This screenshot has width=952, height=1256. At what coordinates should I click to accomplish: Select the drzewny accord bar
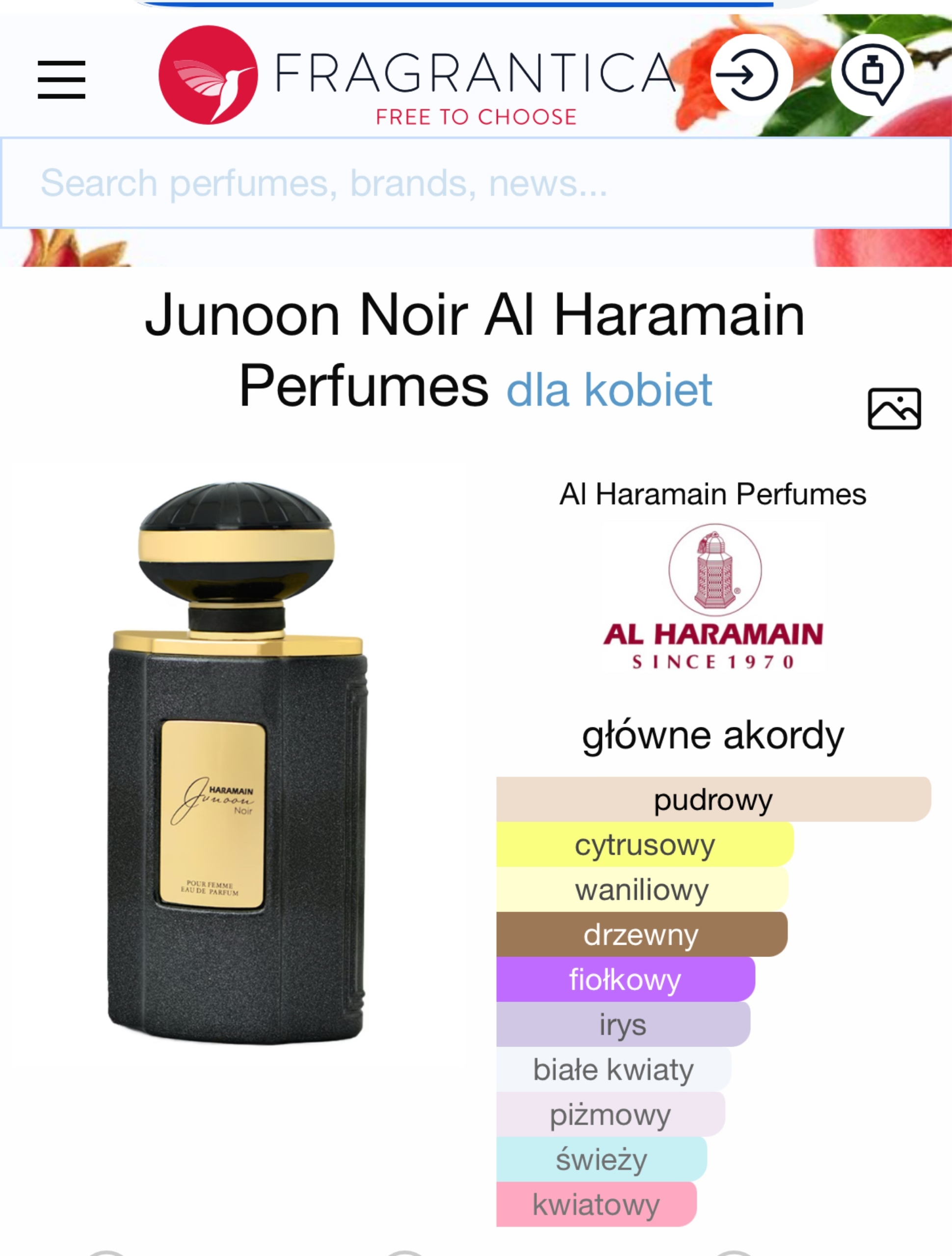[641, 934]
